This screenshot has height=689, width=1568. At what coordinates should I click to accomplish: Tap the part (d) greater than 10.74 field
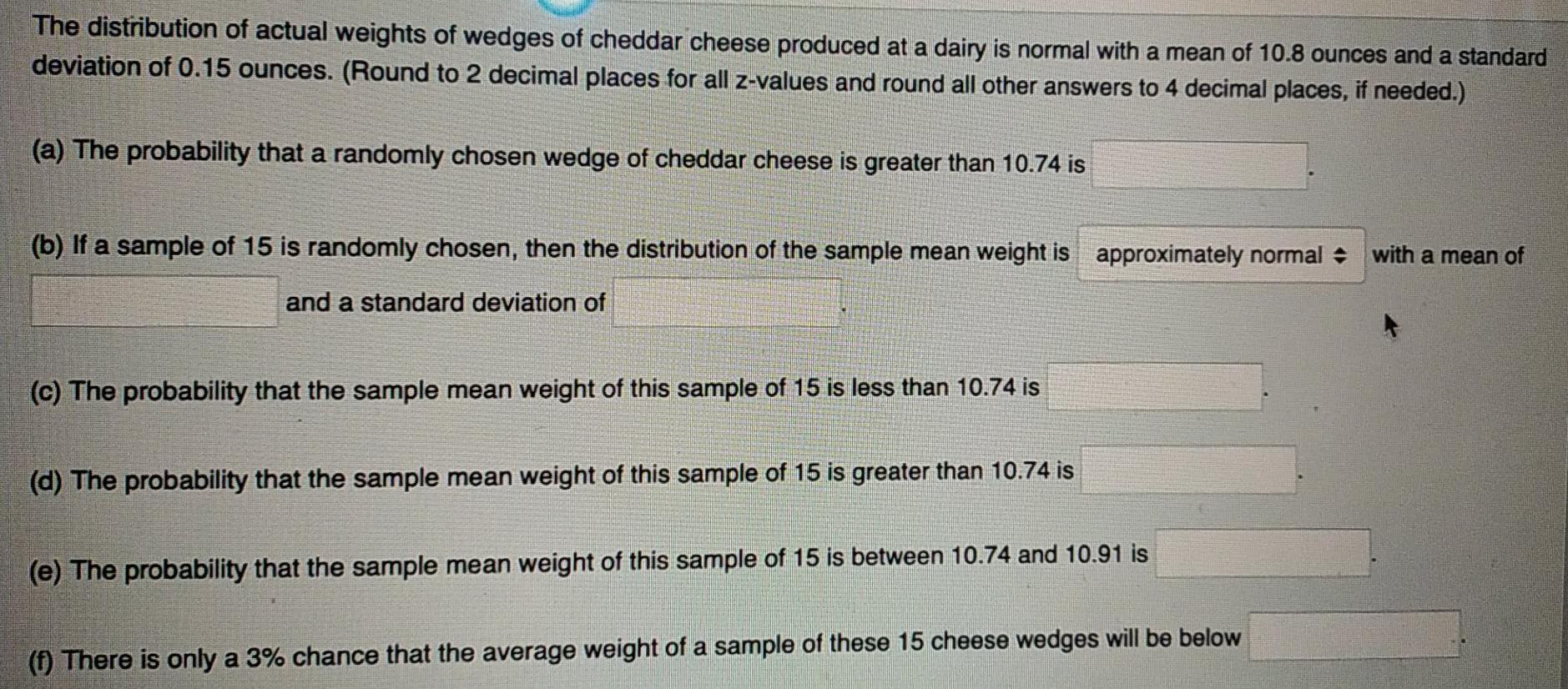coord(1188,470)
